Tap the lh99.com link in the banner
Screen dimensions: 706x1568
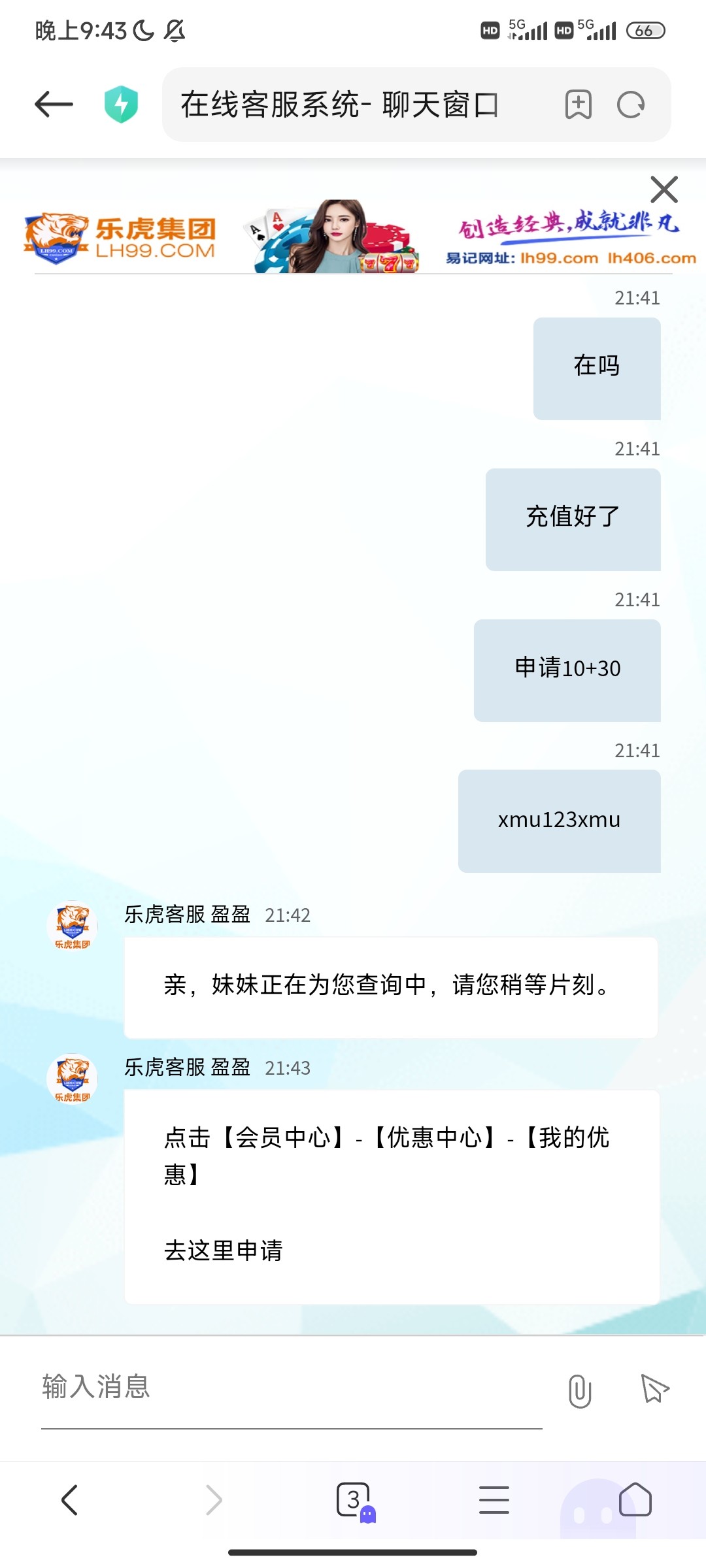pos(559,259)
